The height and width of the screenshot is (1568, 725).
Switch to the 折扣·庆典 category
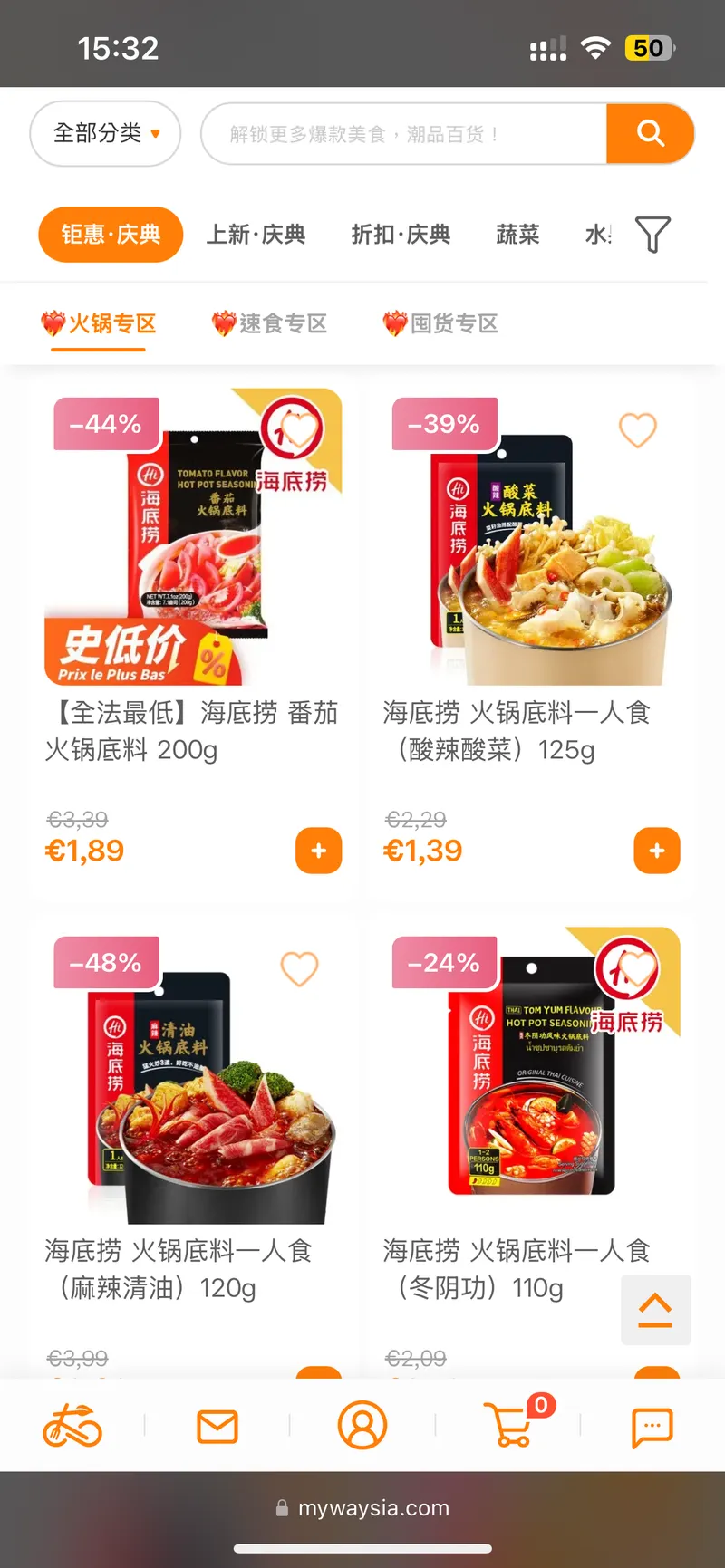click(401, 235)
